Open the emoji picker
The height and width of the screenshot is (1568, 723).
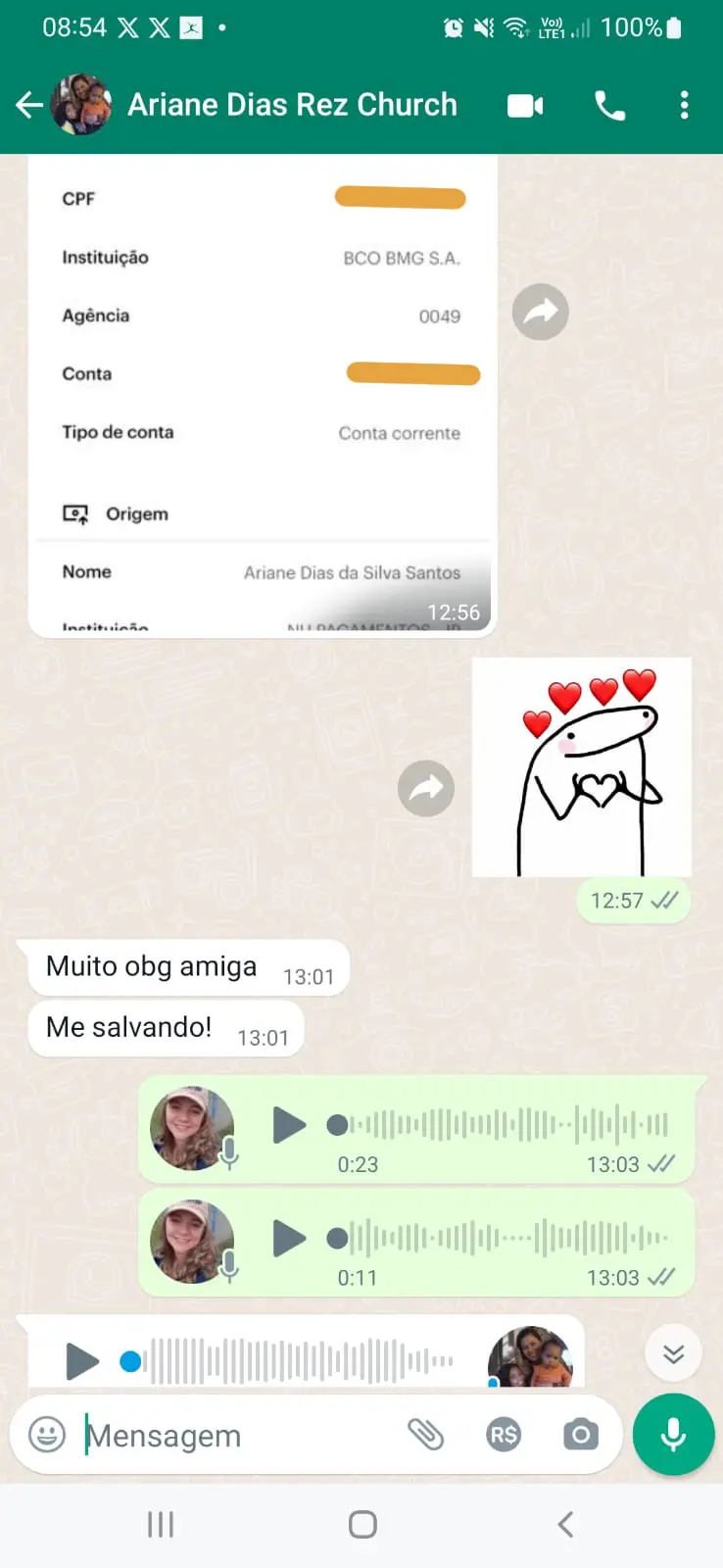(x=47, y=1435)
